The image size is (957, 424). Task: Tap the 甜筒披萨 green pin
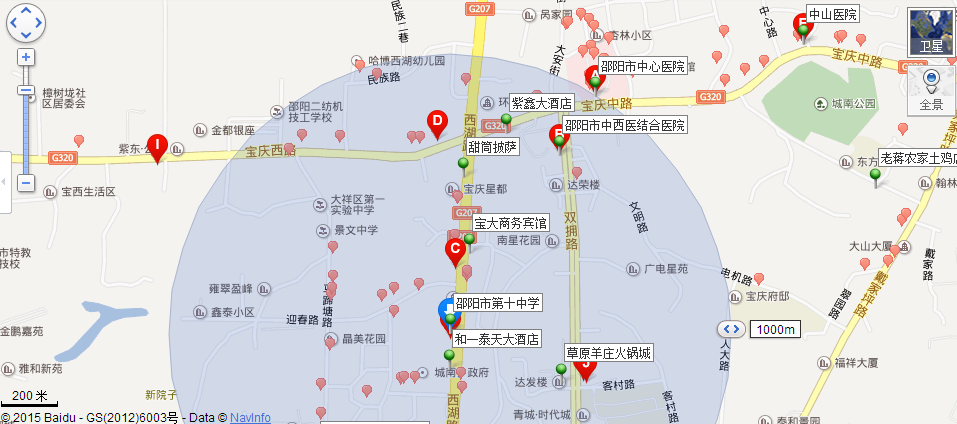[463, 165]
